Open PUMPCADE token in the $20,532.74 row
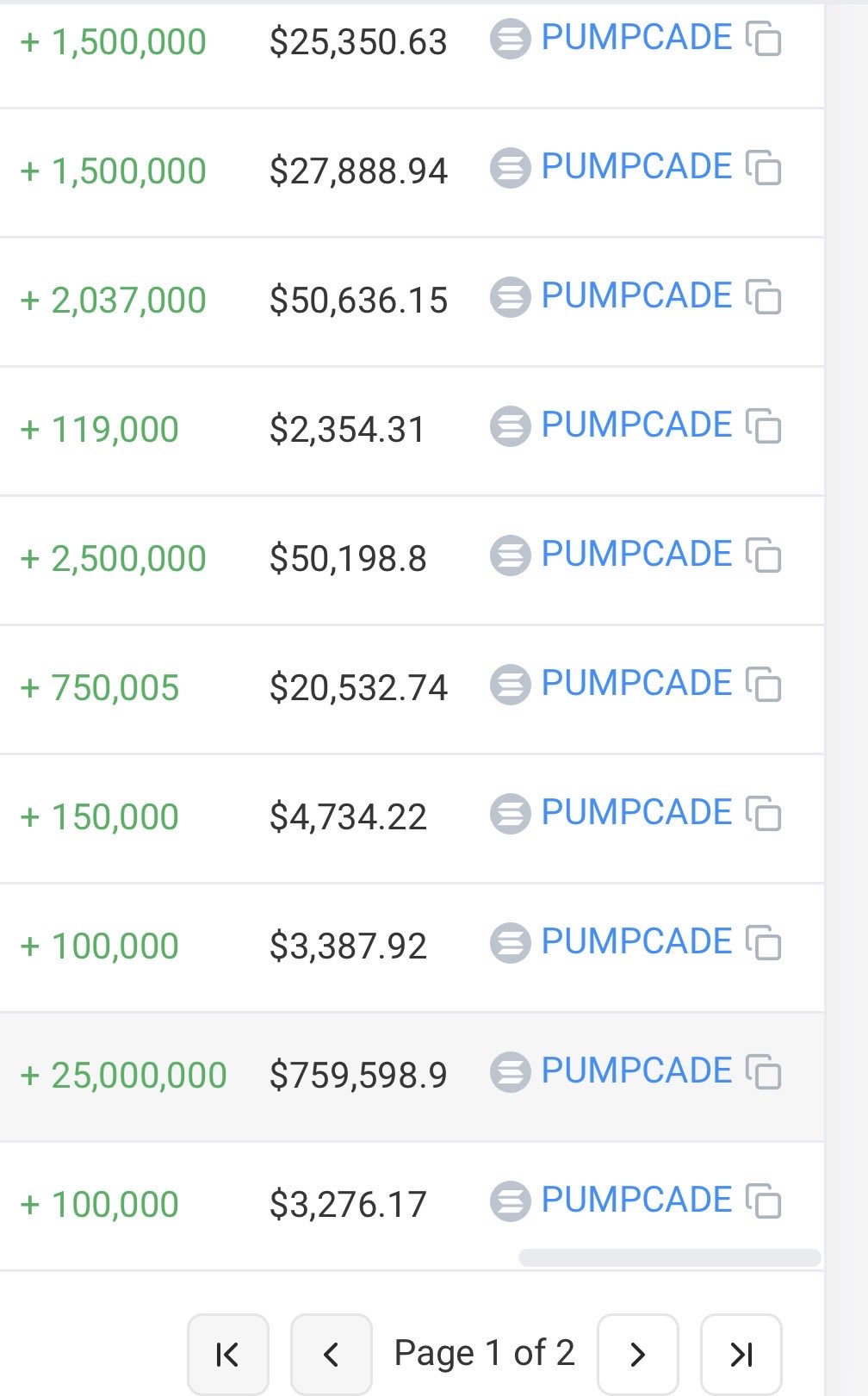 (636, 684)
